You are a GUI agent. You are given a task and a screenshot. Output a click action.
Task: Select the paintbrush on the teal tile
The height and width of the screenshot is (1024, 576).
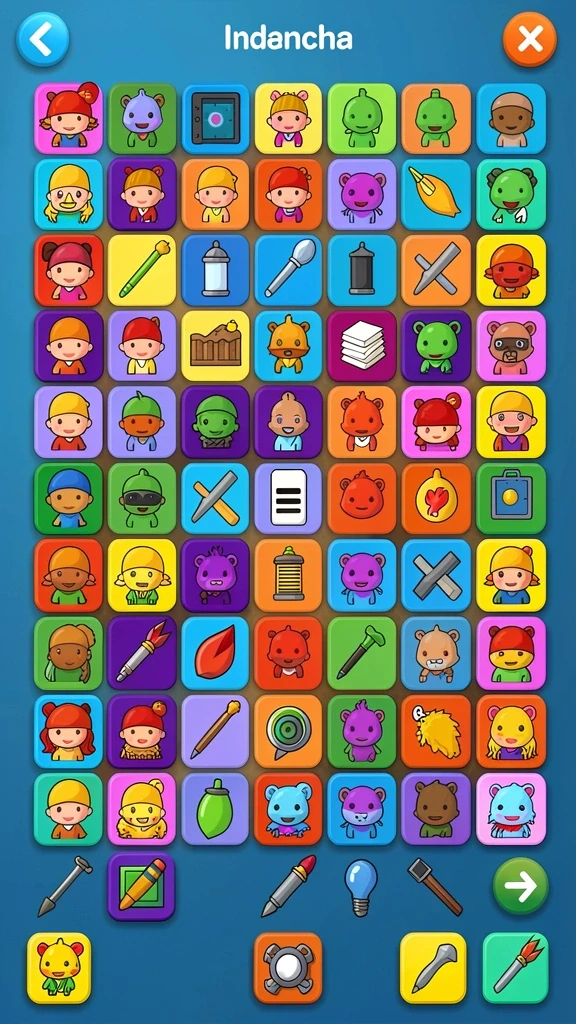pos(516,968)
